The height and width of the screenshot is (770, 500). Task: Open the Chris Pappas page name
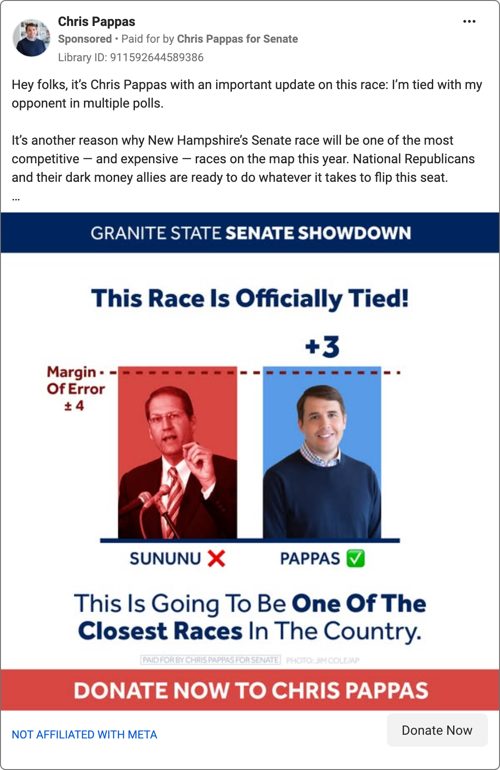[96, 22]
